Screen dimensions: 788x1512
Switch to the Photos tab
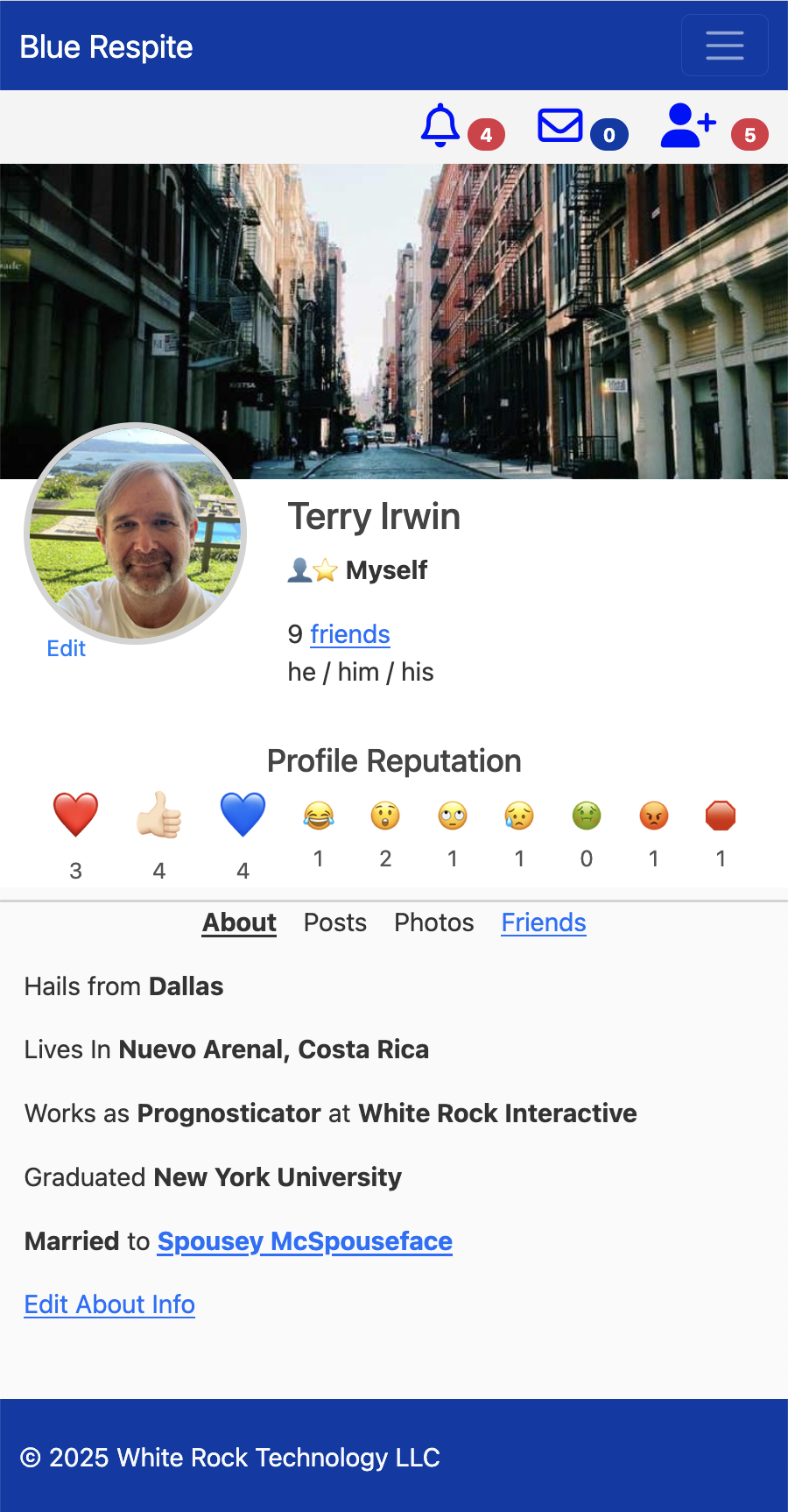click(433, 922)
